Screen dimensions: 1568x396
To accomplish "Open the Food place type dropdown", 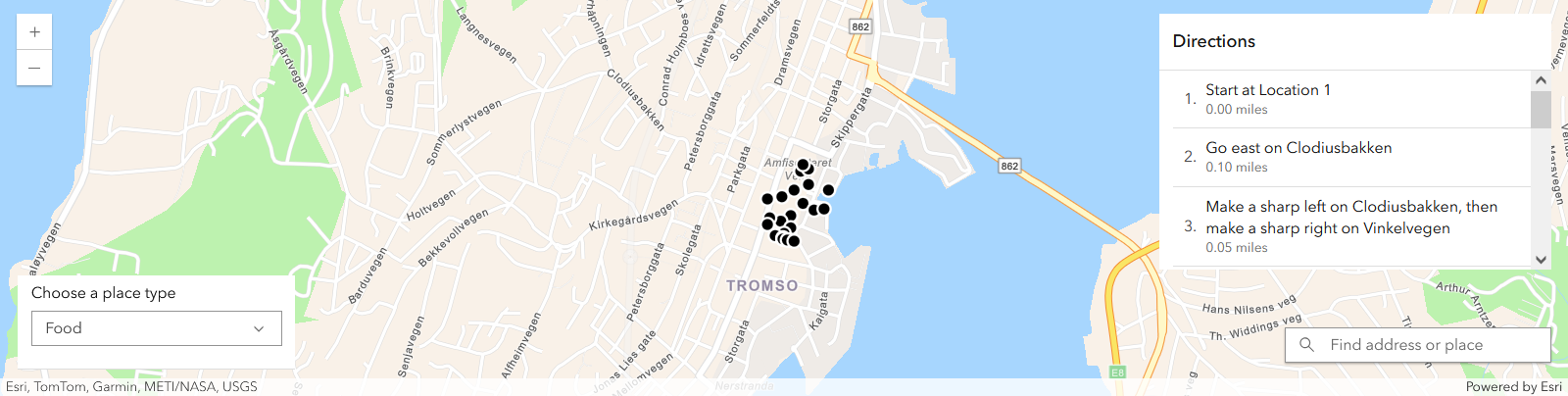I will (x=157, y=328).
